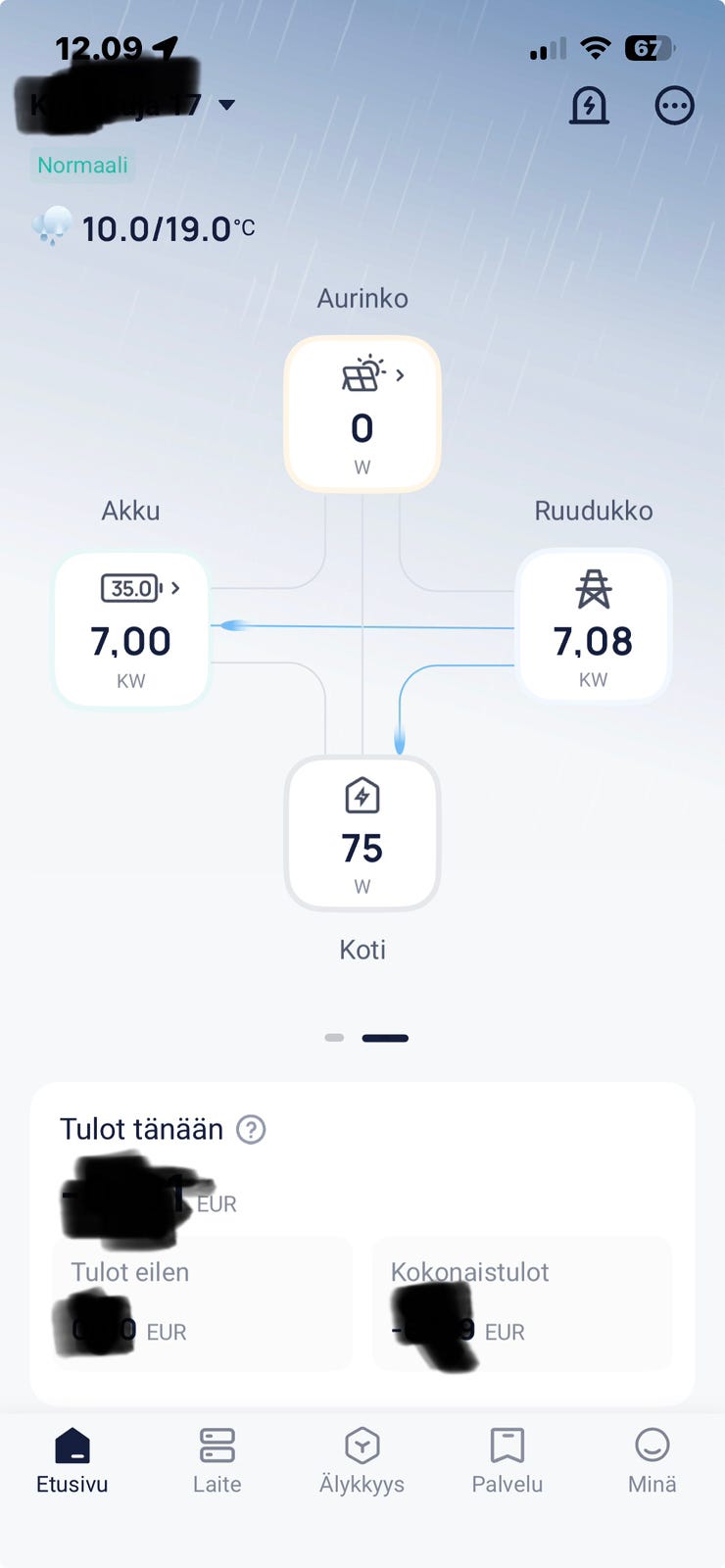Switch to the Älykkyys tab
Image resolution: width=725 pixels, height=1568 pixels.
click(x=362, y=1460)
